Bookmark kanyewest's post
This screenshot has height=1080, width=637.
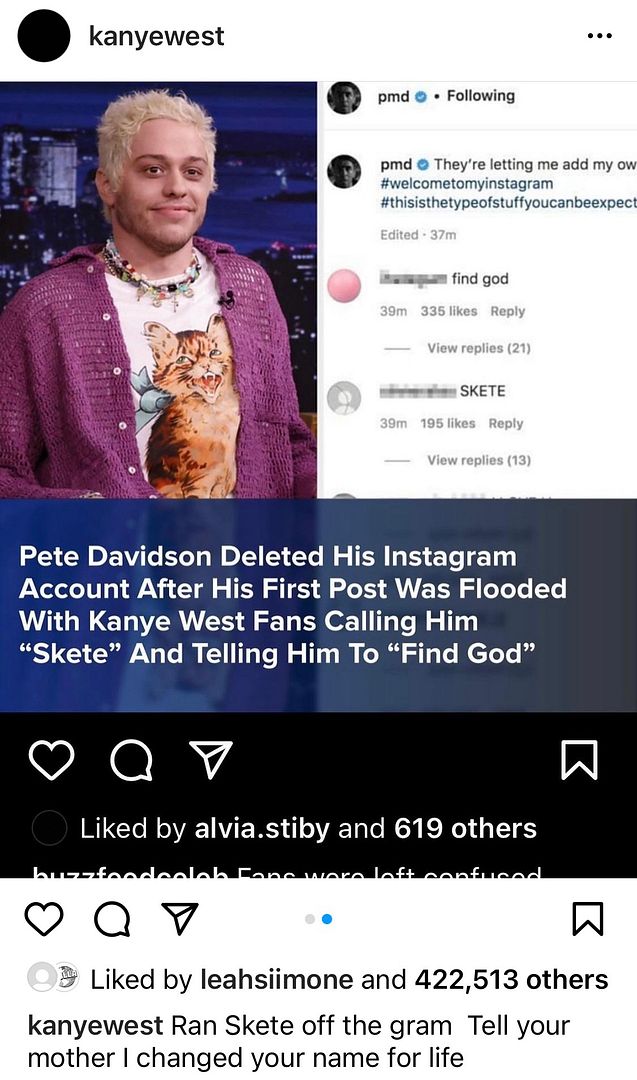588,919
